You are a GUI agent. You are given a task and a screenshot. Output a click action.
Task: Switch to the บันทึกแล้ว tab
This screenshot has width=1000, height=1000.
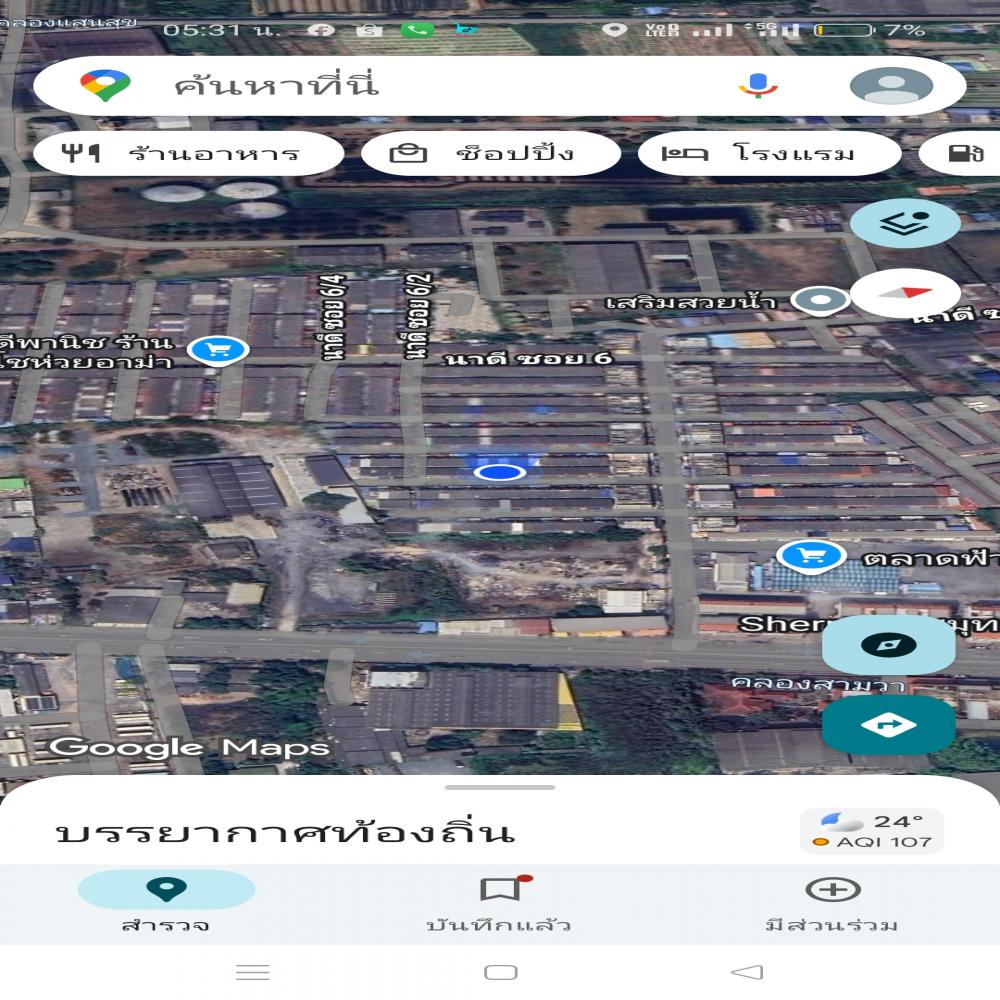499,901
